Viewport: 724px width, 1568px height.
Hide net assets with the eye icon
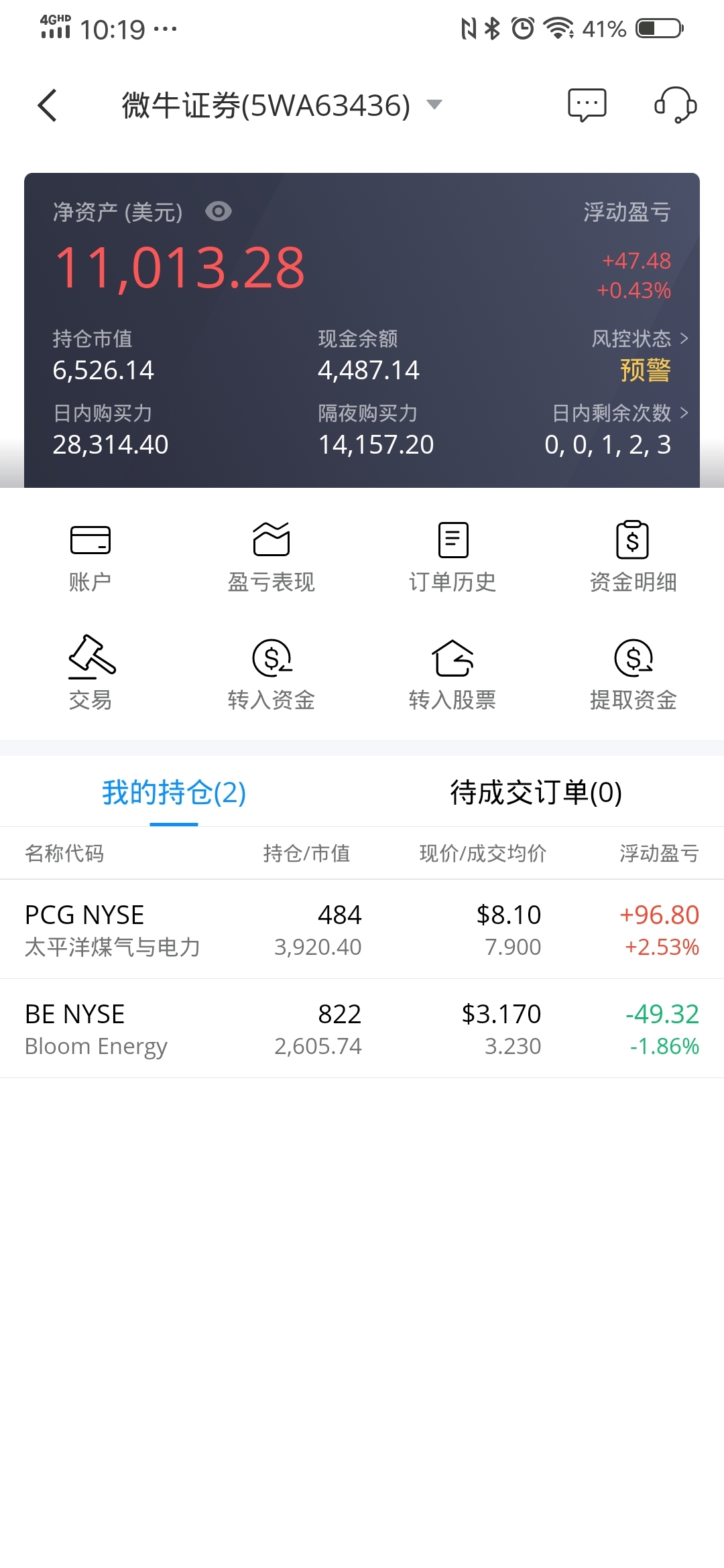click(x=219, y=212)
